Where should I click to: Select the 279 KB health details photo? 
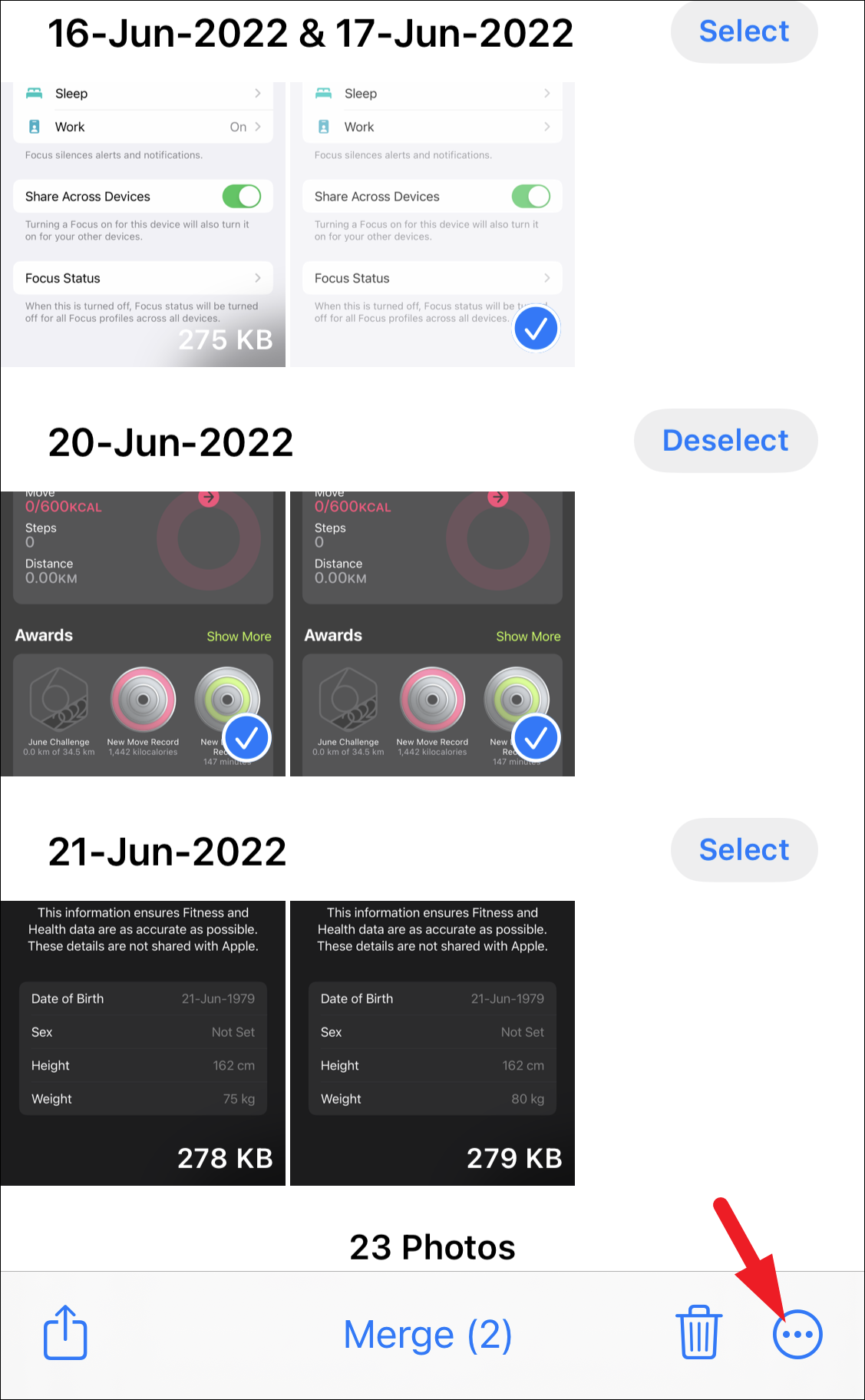coord(432,1042)
